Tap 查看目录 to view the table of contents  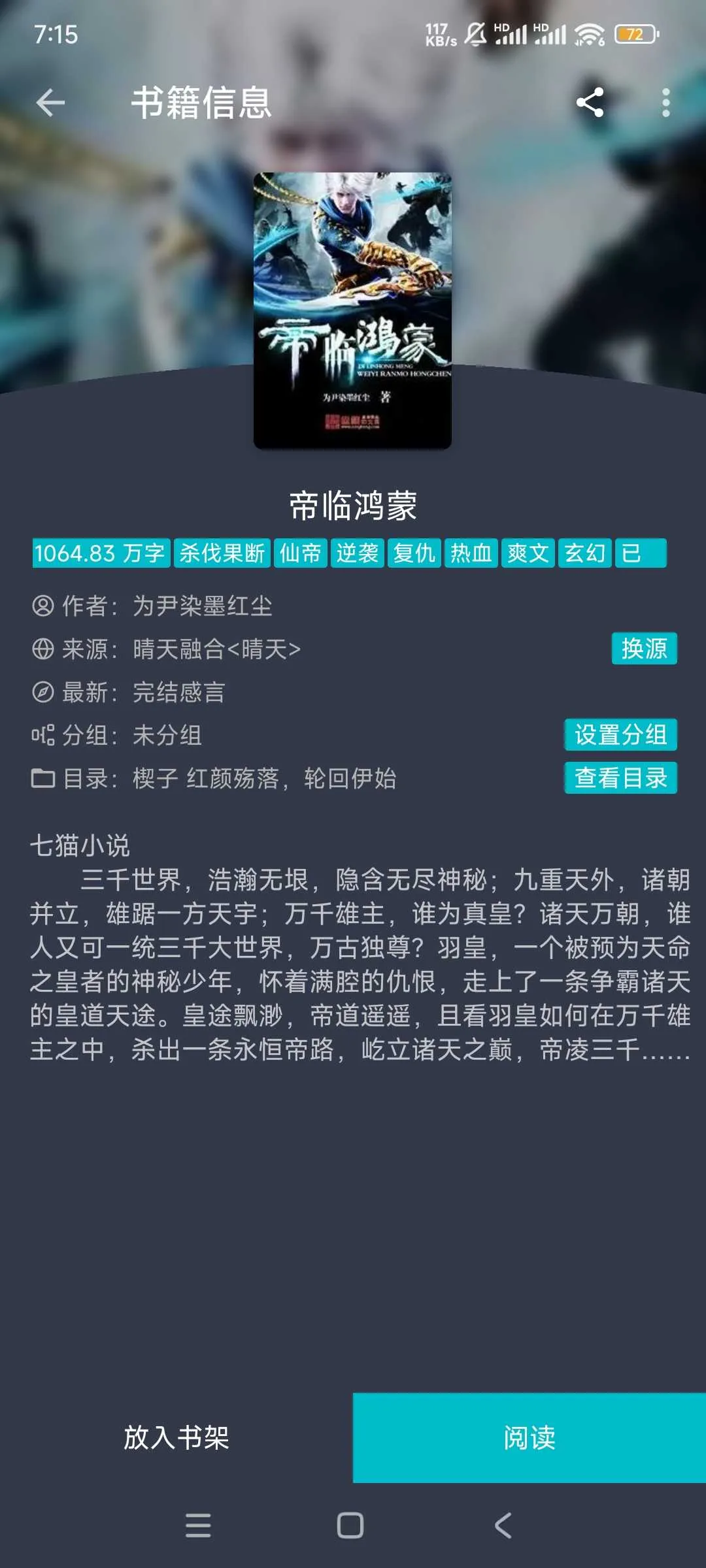[620, 778]
